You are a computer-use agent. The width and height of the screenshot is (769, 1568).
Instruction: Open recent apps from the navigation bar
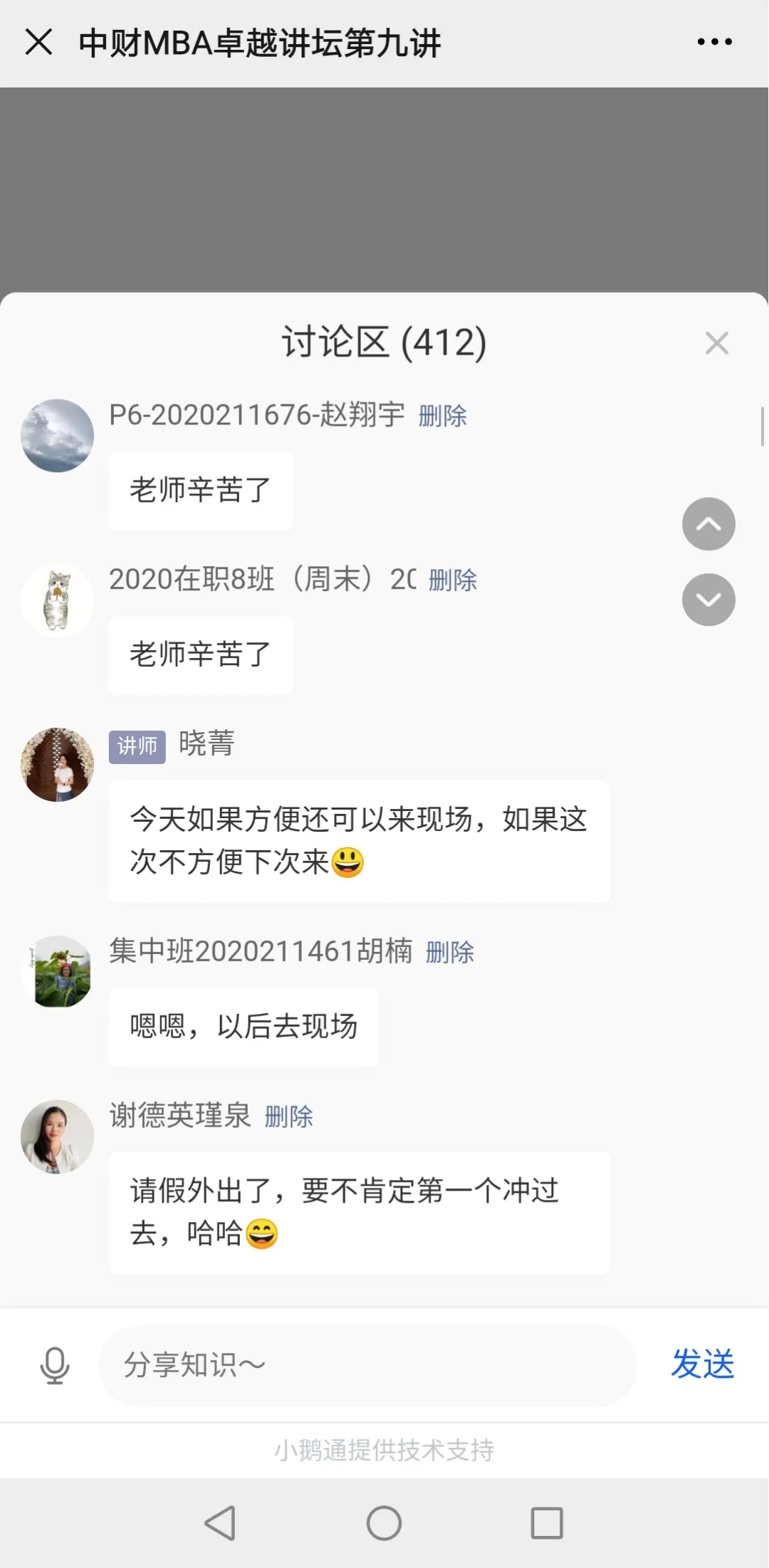547,1523
